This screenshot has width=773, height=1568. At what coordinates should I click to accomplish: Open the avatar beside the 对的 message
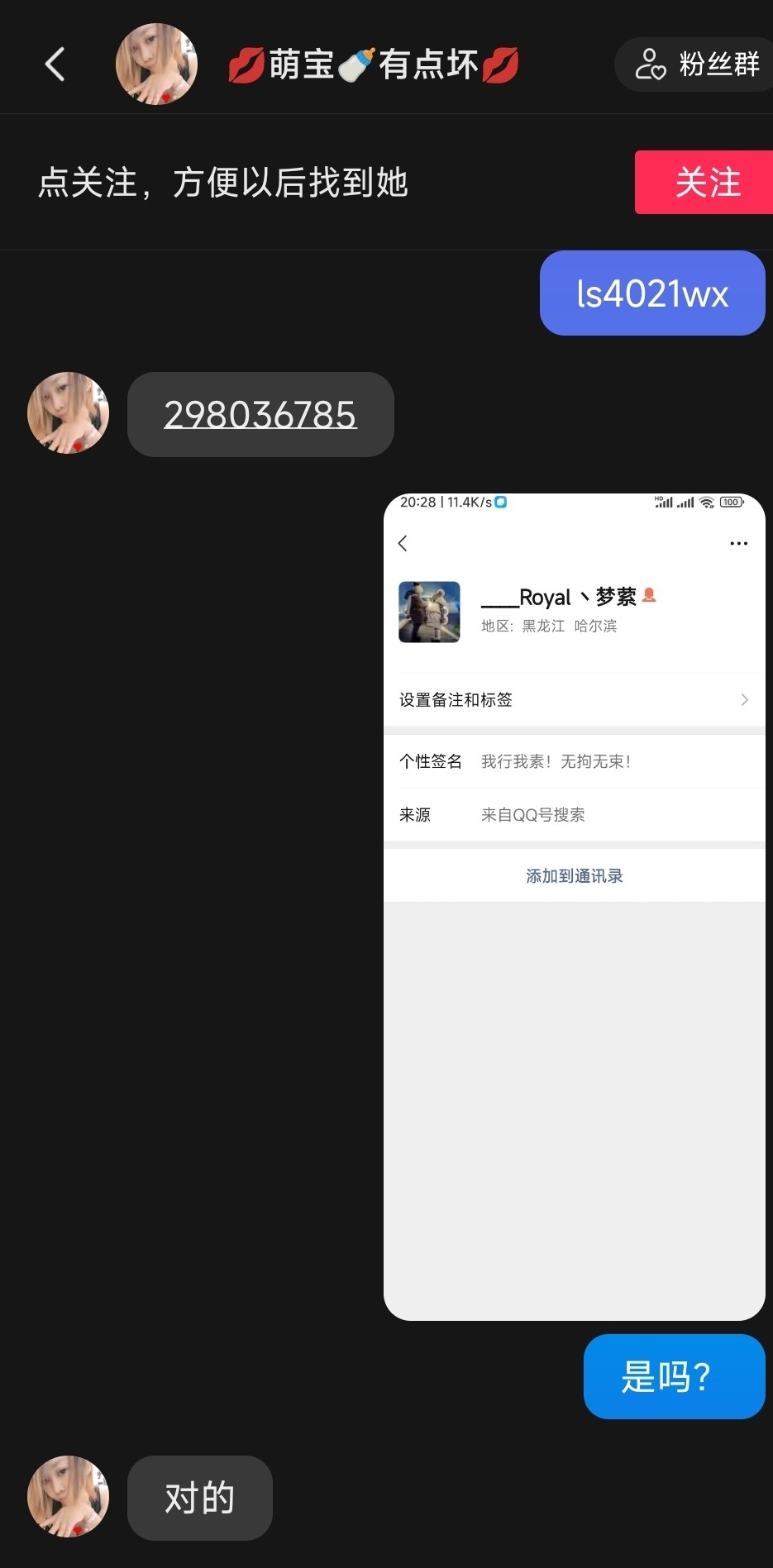[x=69, y=1497]
